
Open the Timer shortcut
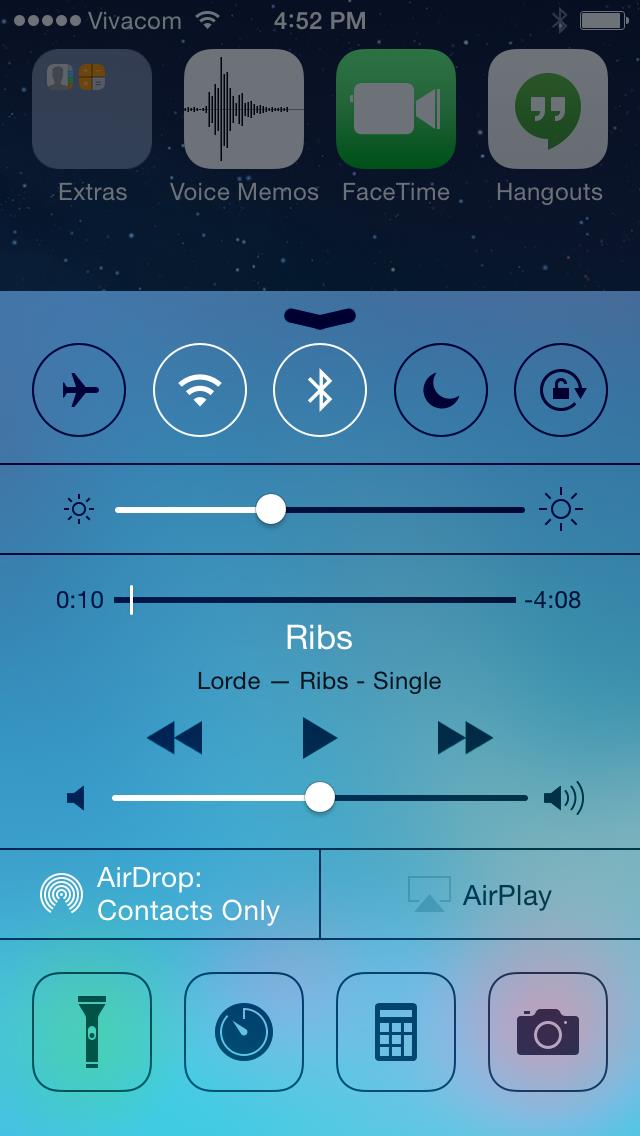point(244,1032)
